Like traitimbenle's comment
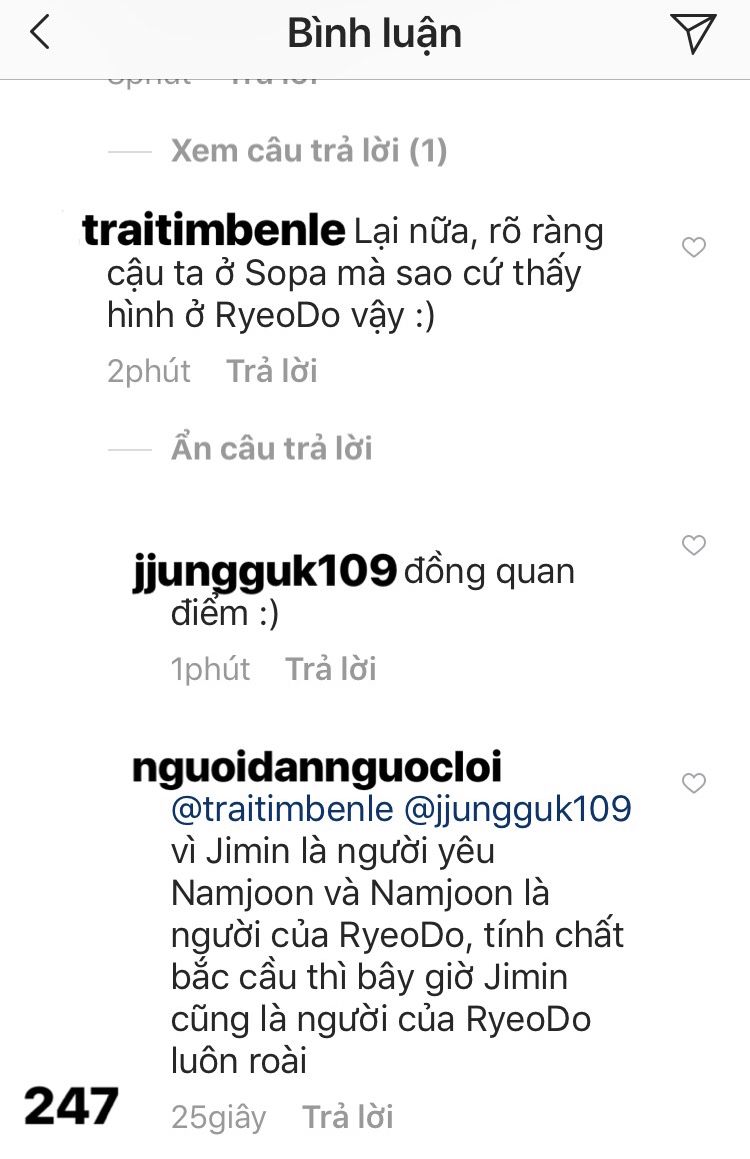Screen dimensions: 750x1159 (693, 247)
